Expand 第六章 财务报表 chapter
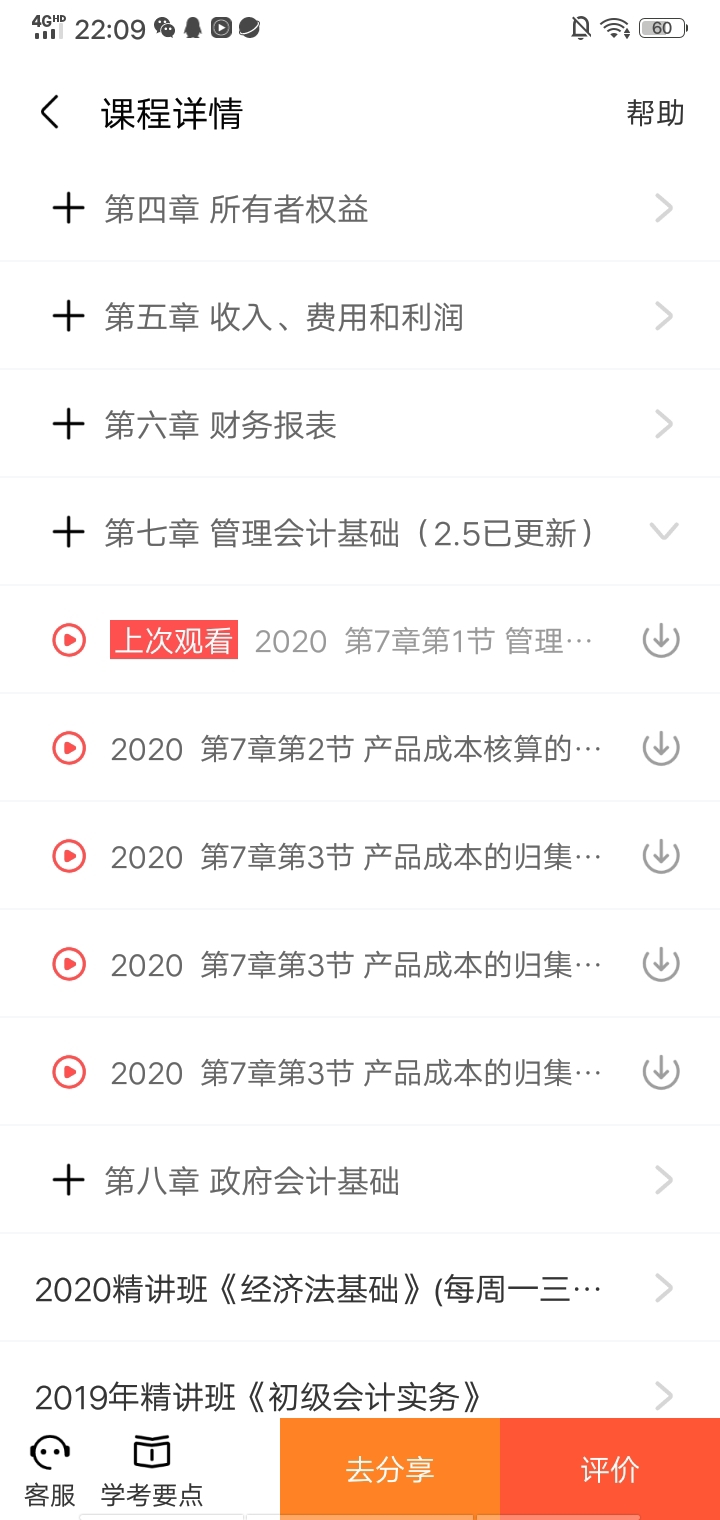Image resolution: width=720 pixels, height=1520 pixels. [x=360, y=424]
